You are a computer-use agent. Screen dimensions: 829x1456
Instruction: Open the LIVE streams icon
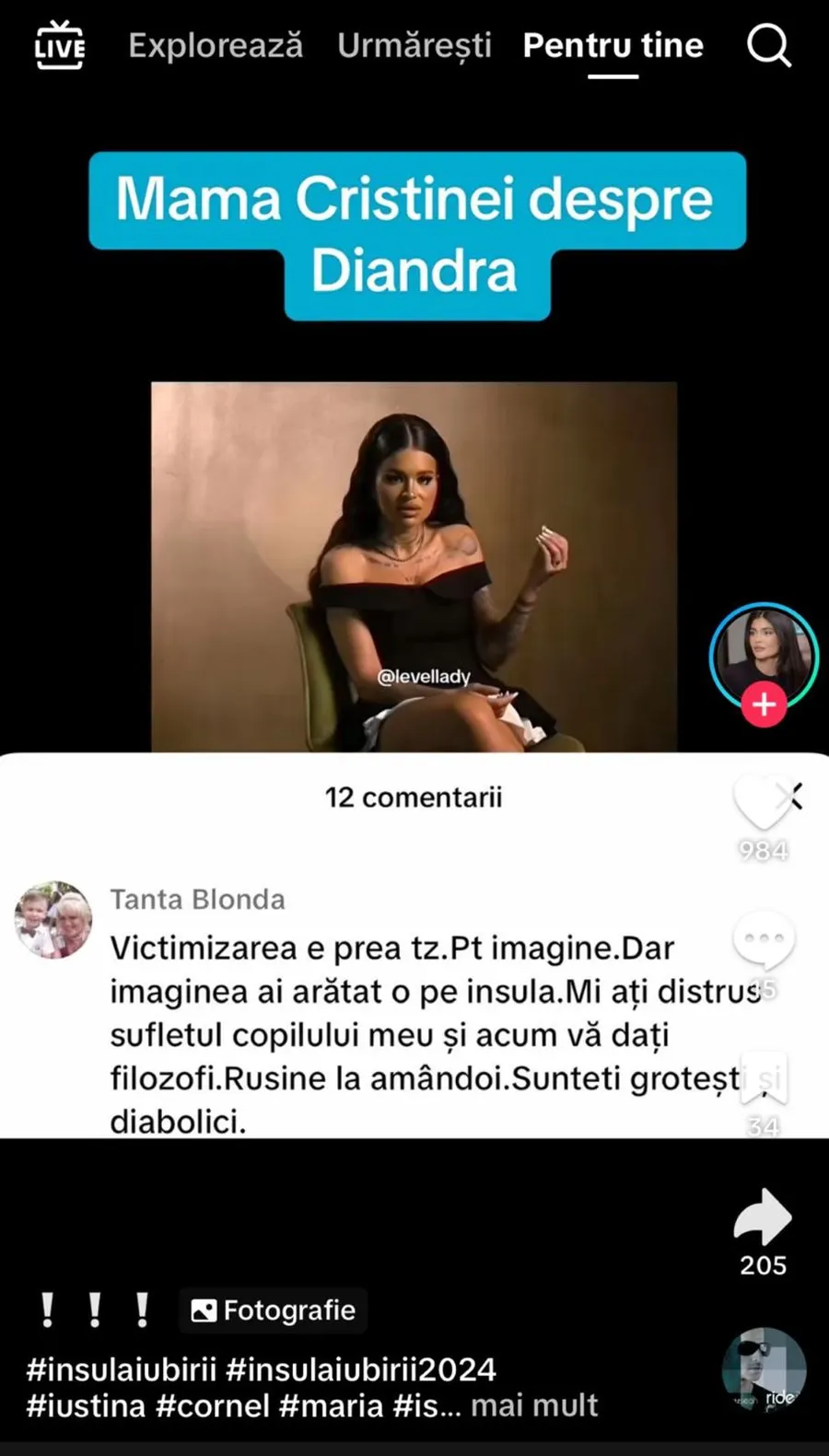pyautogui.click(x=60, y=45)
